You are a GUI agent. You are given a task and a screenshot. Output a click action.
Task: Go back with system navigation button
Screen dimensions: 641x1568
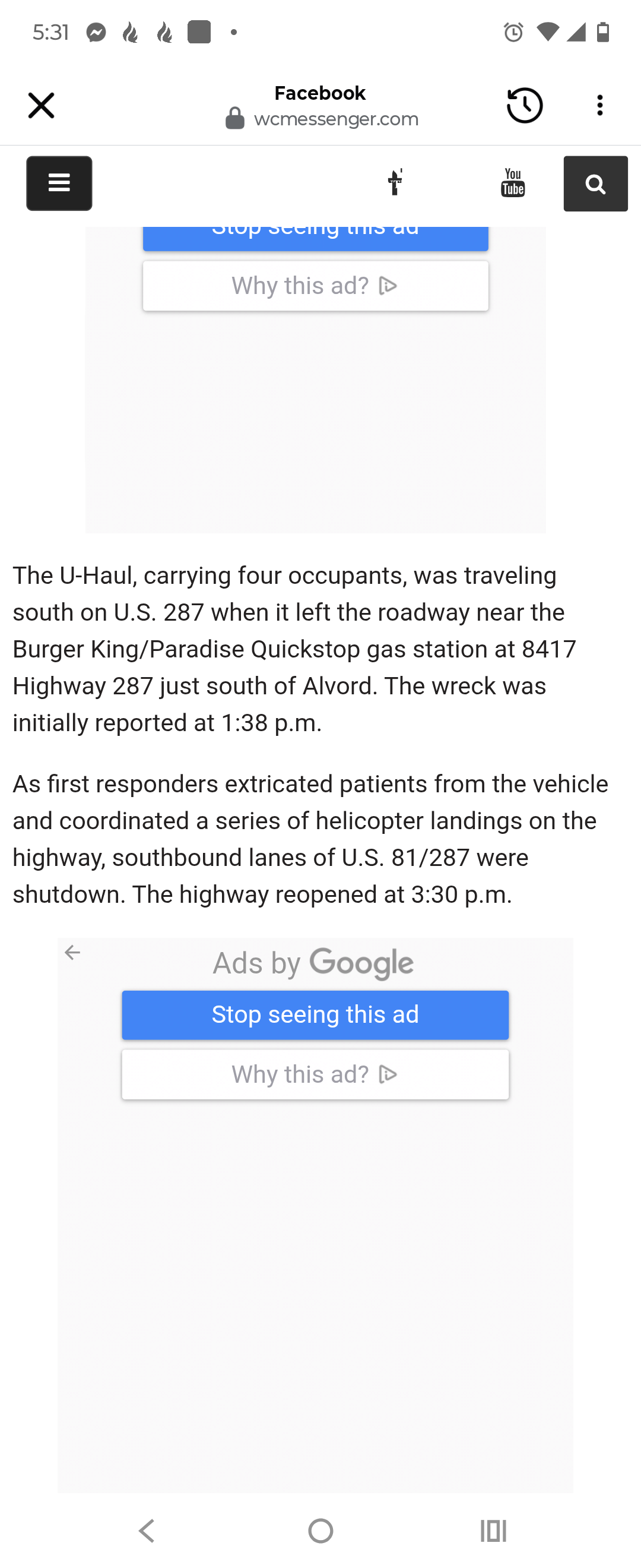tap(147, 1531)
